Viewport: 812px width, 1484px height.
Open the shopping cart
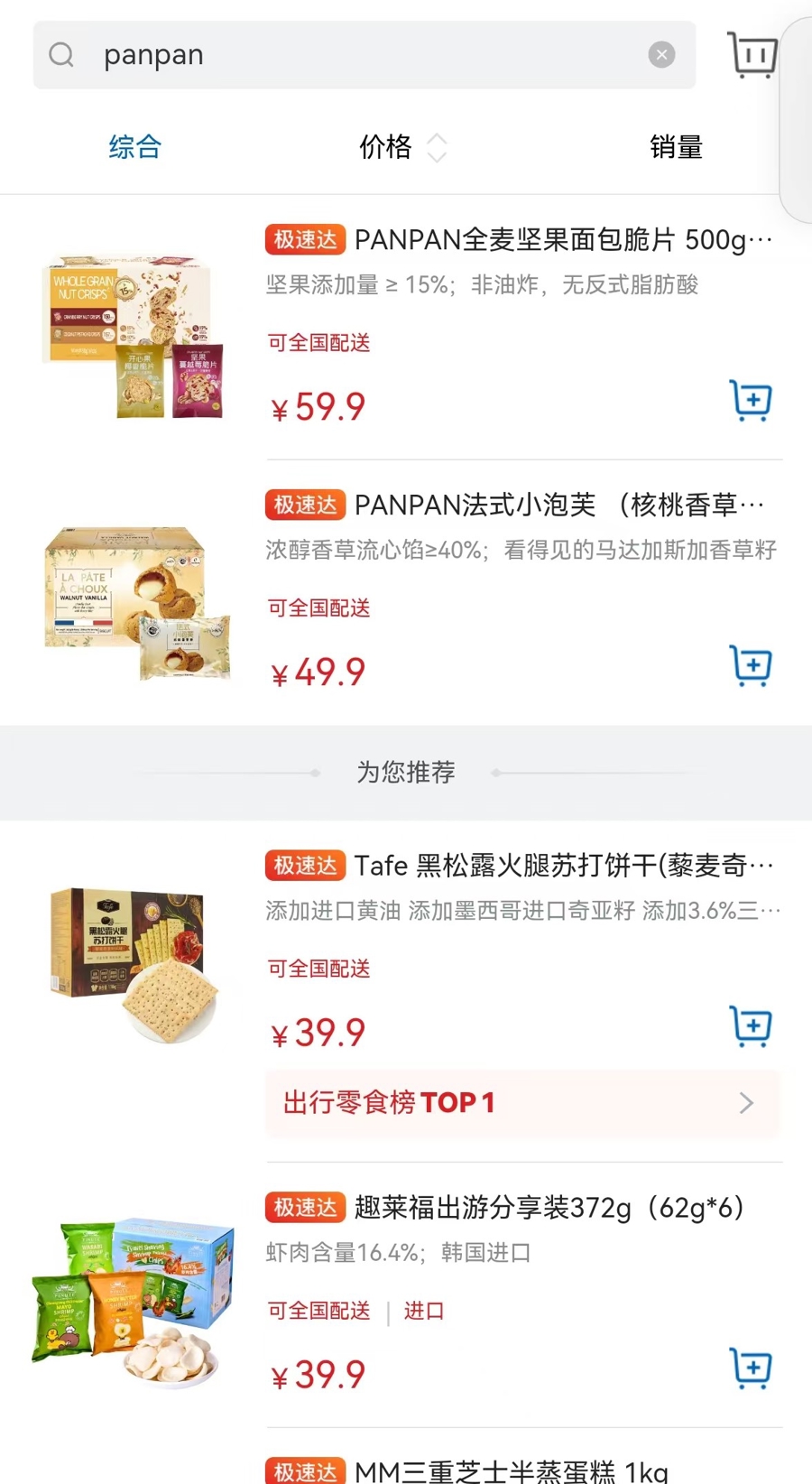tap(752, 56)
